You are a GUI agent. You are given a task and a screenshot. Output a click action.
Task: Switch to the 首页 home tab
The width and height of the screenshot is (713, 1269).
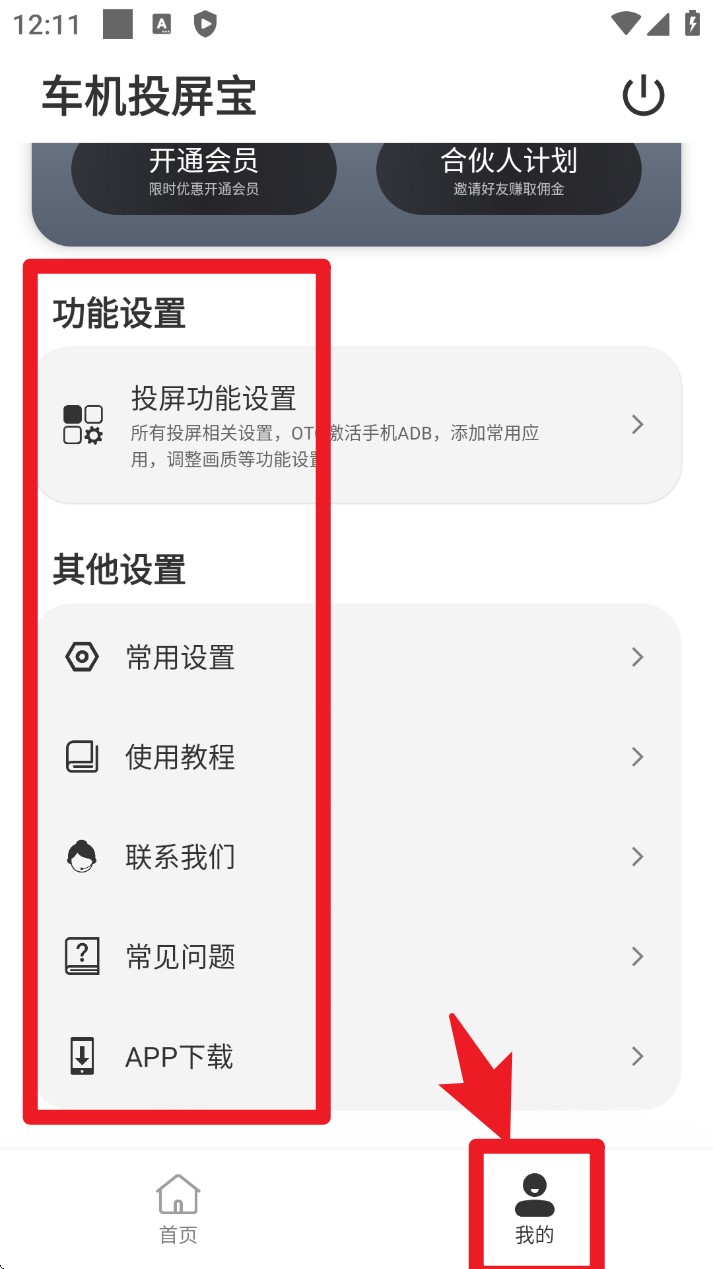point(178,1208)
